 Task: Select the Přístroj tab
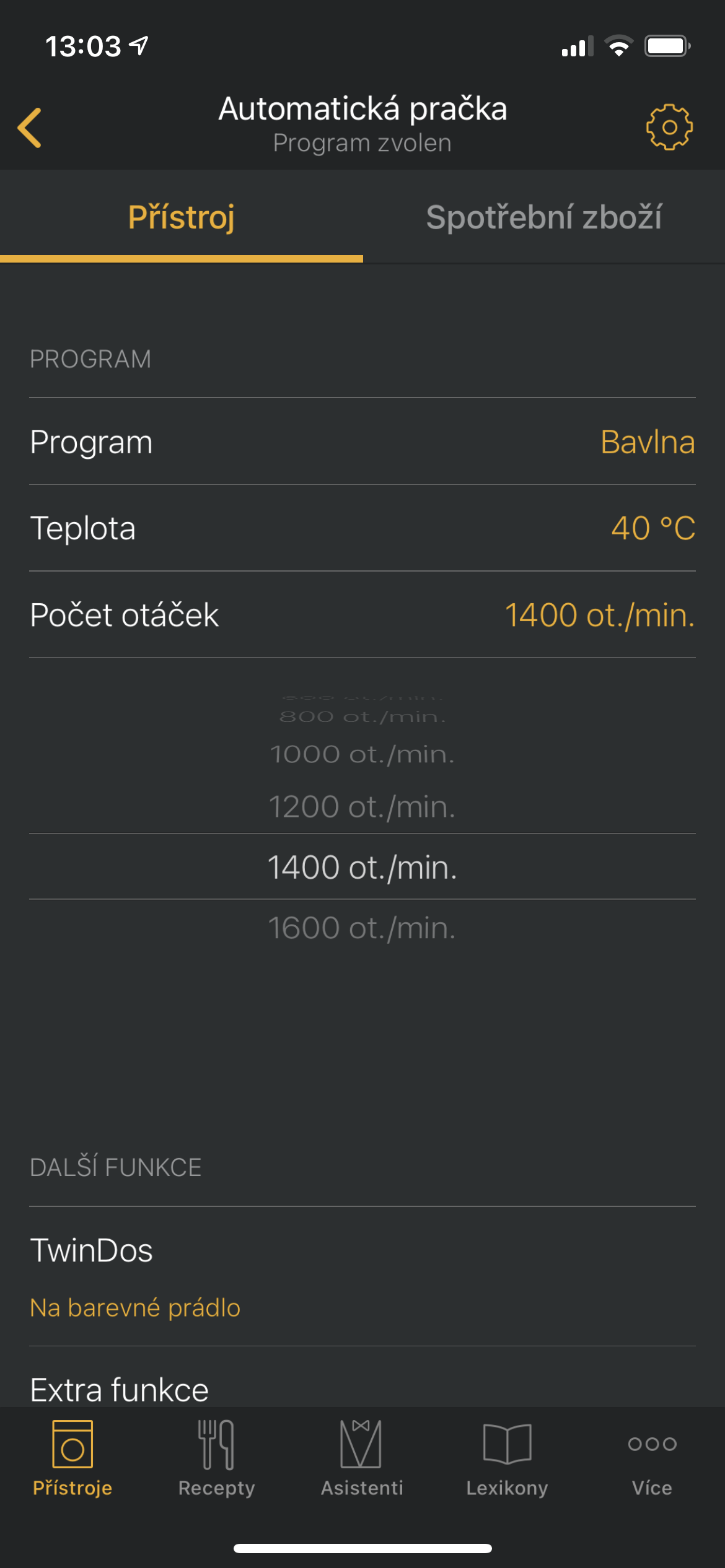tap(181, 217)
